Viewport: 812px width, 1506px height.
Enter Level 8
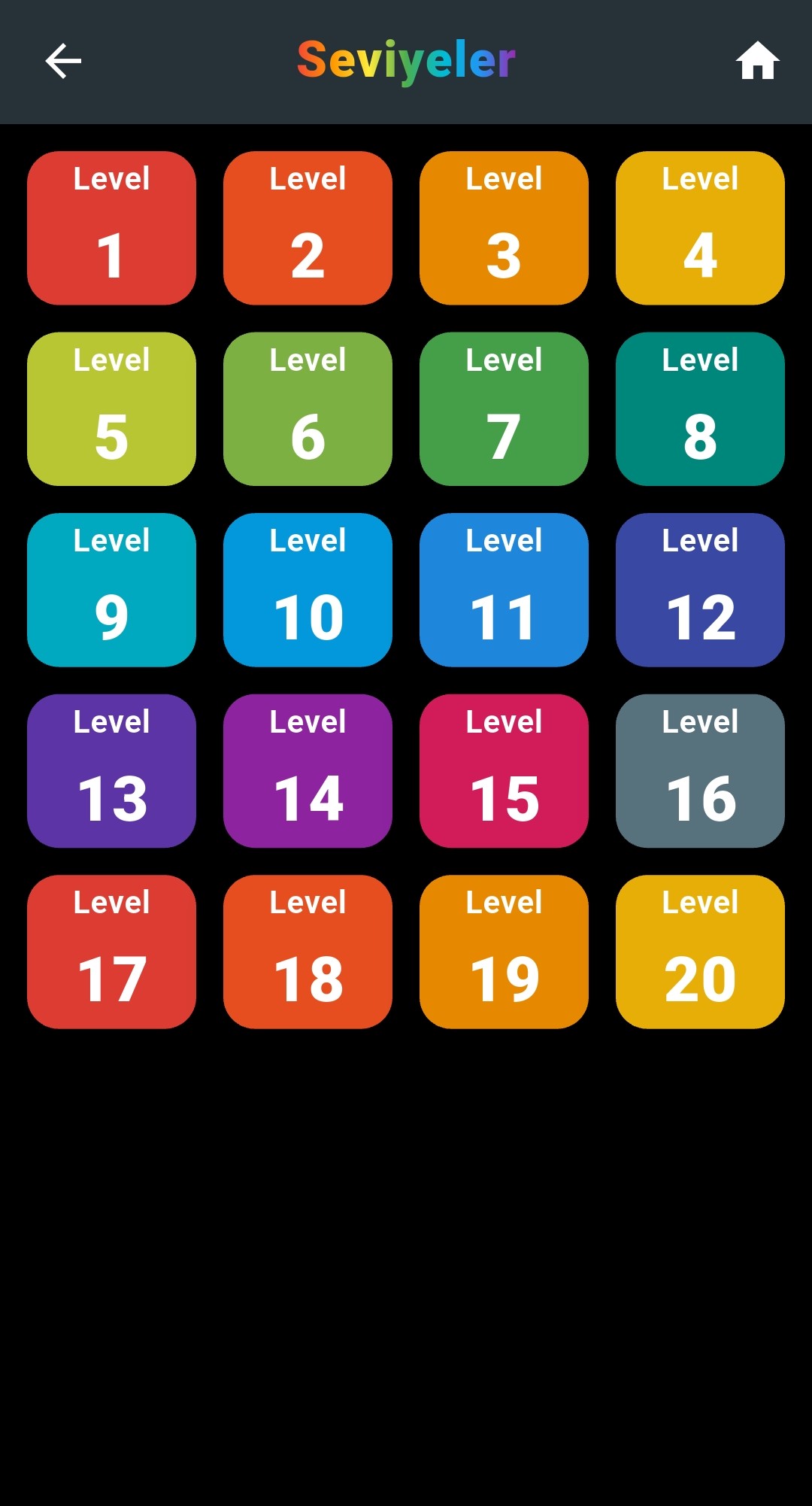pyautogui.click(x=700, y=408)
